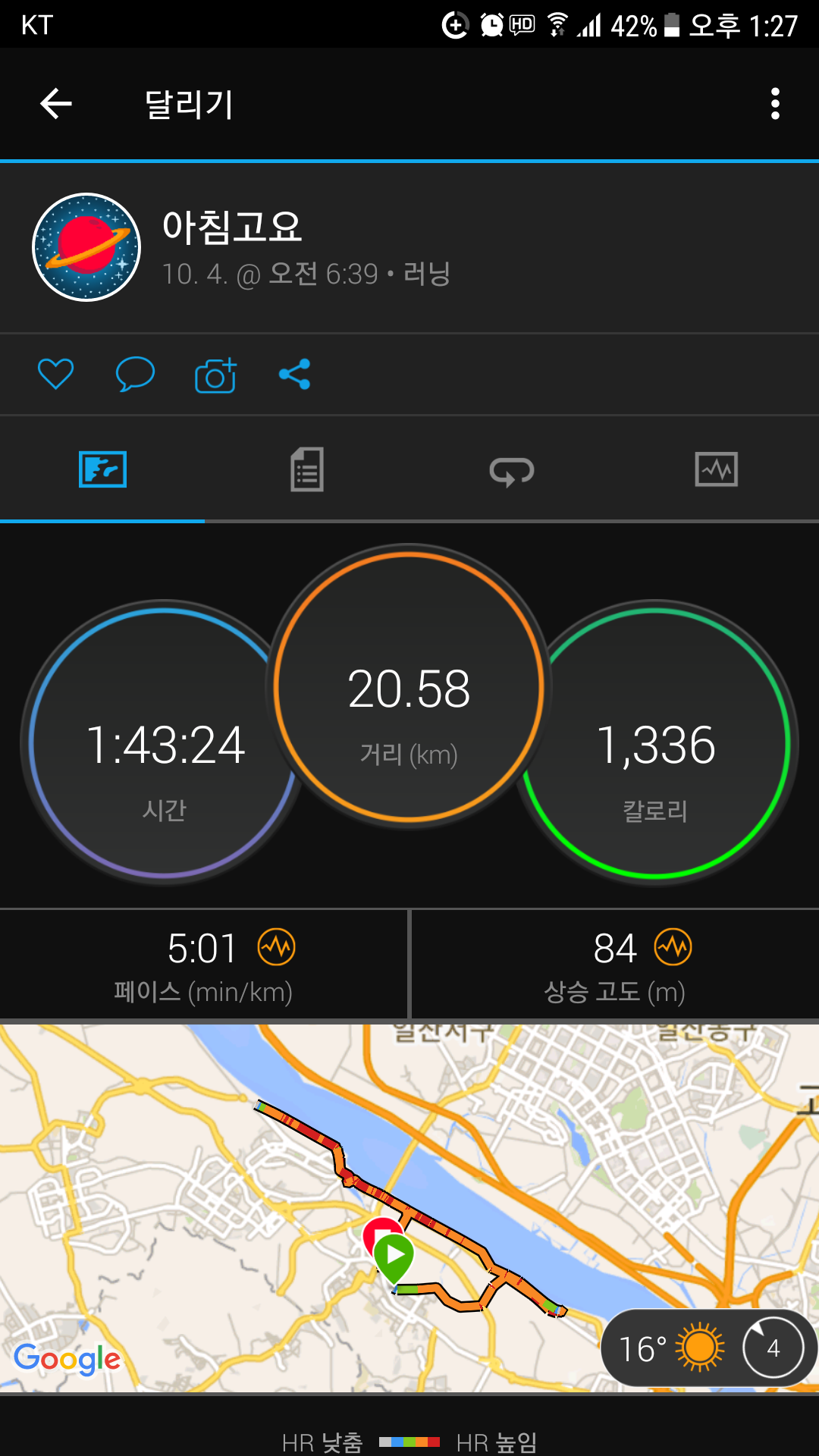
Task: Open the pace chart icon beside 5:01
Action: coord(277,947)
